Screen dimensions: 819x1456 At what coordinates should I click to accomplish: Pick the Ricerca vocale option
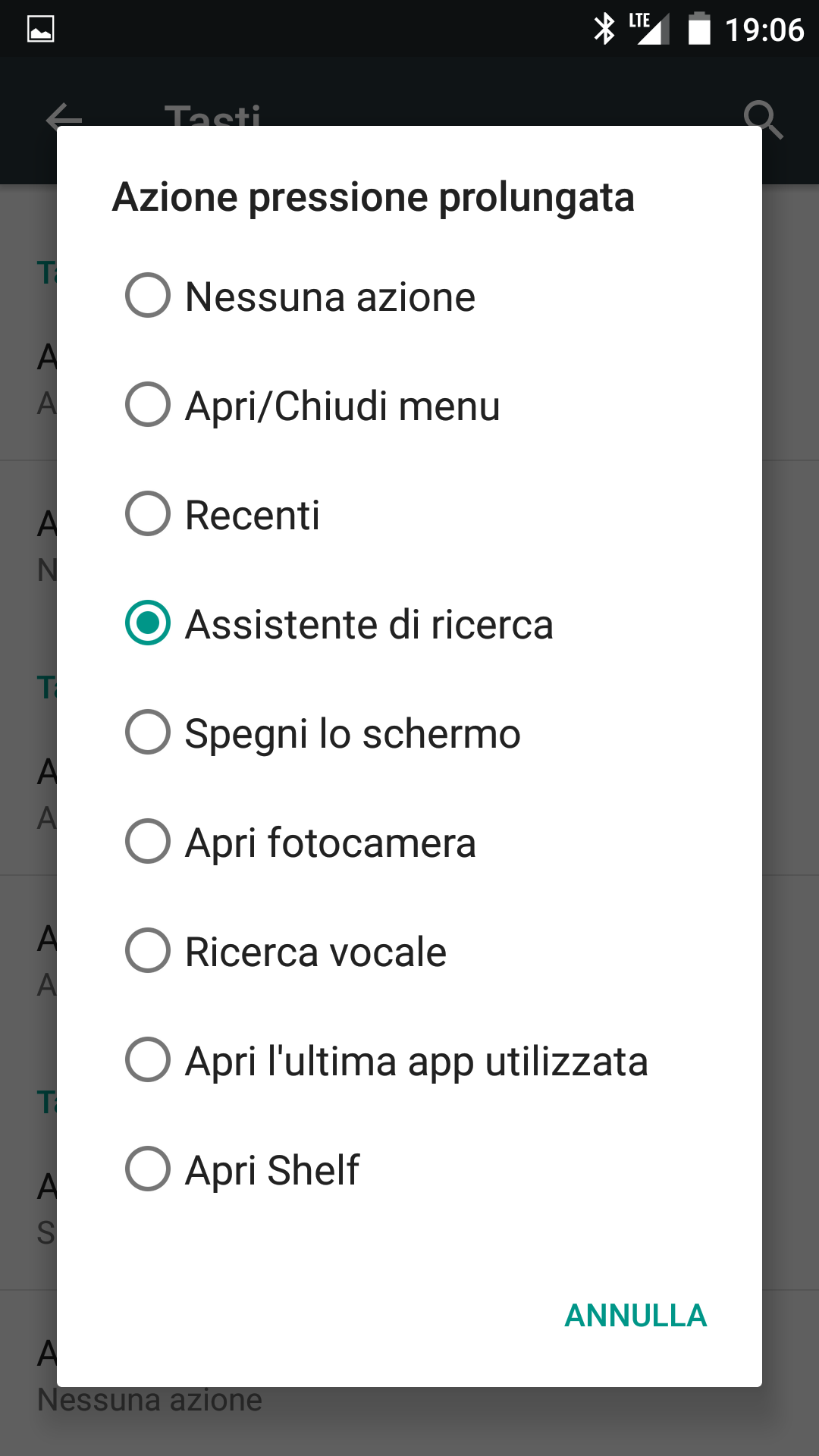tap(409, 951)
